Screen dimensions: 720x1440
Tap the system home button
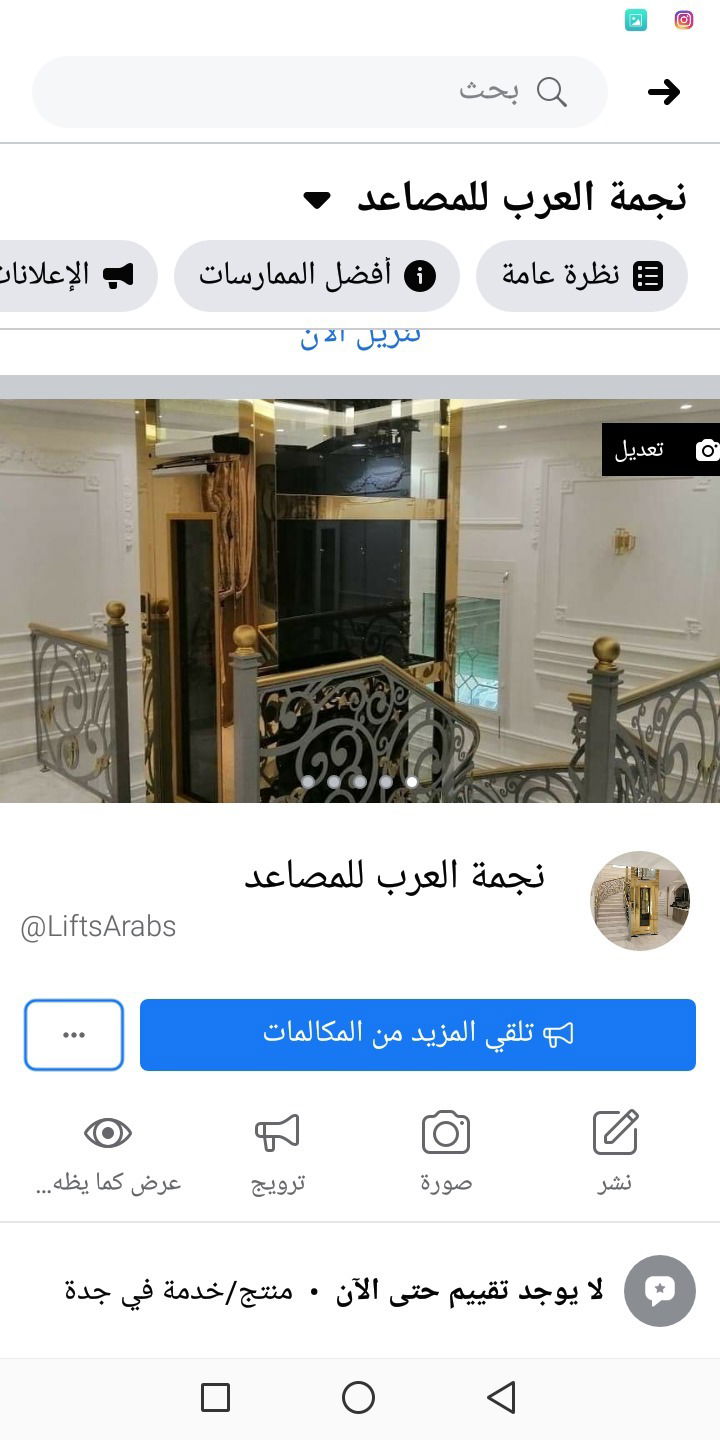tap(358, 1397)
